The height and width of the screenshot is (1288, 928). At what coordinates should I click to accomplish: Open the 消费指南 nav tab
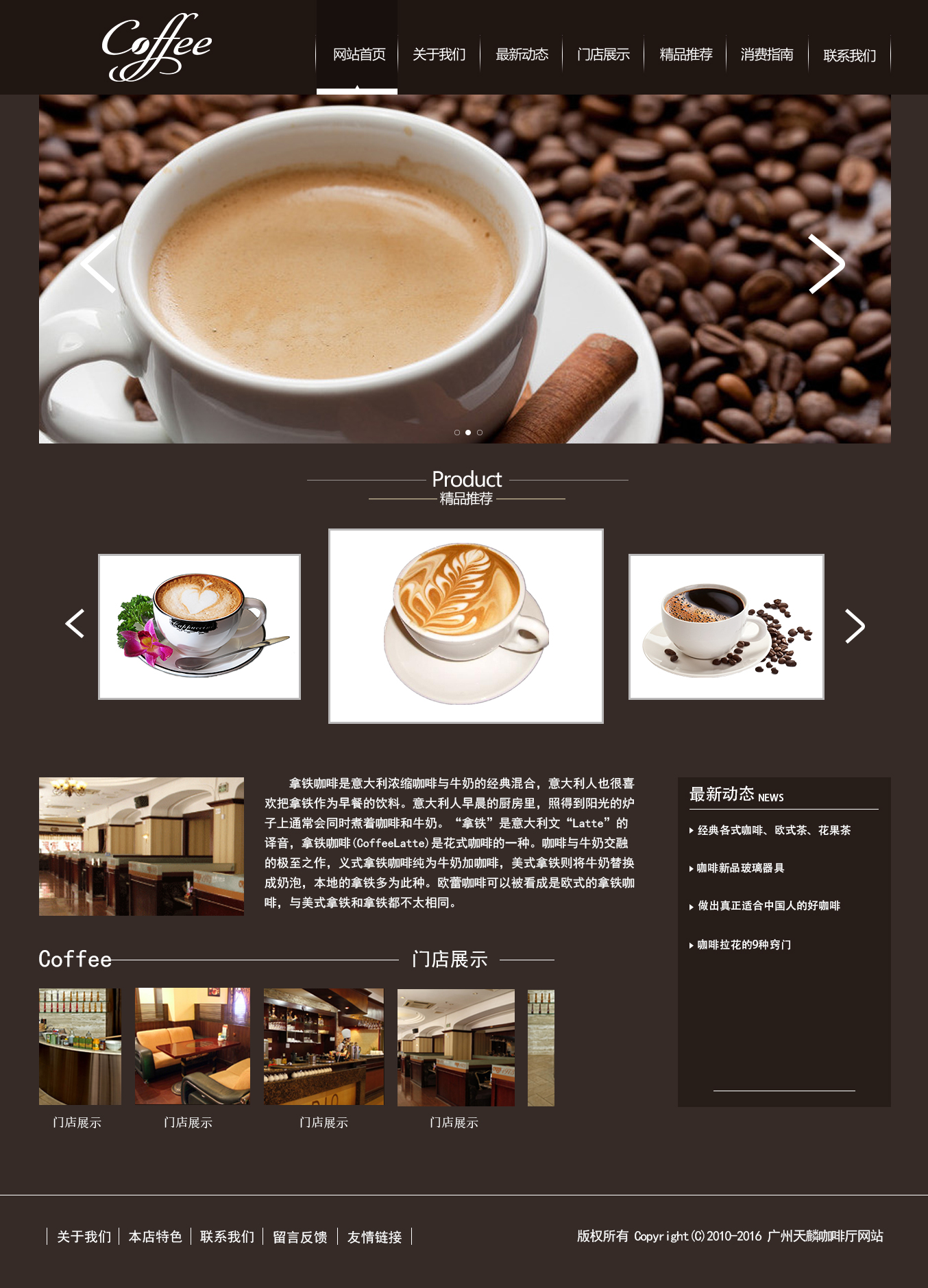click(x=767, y=54)
